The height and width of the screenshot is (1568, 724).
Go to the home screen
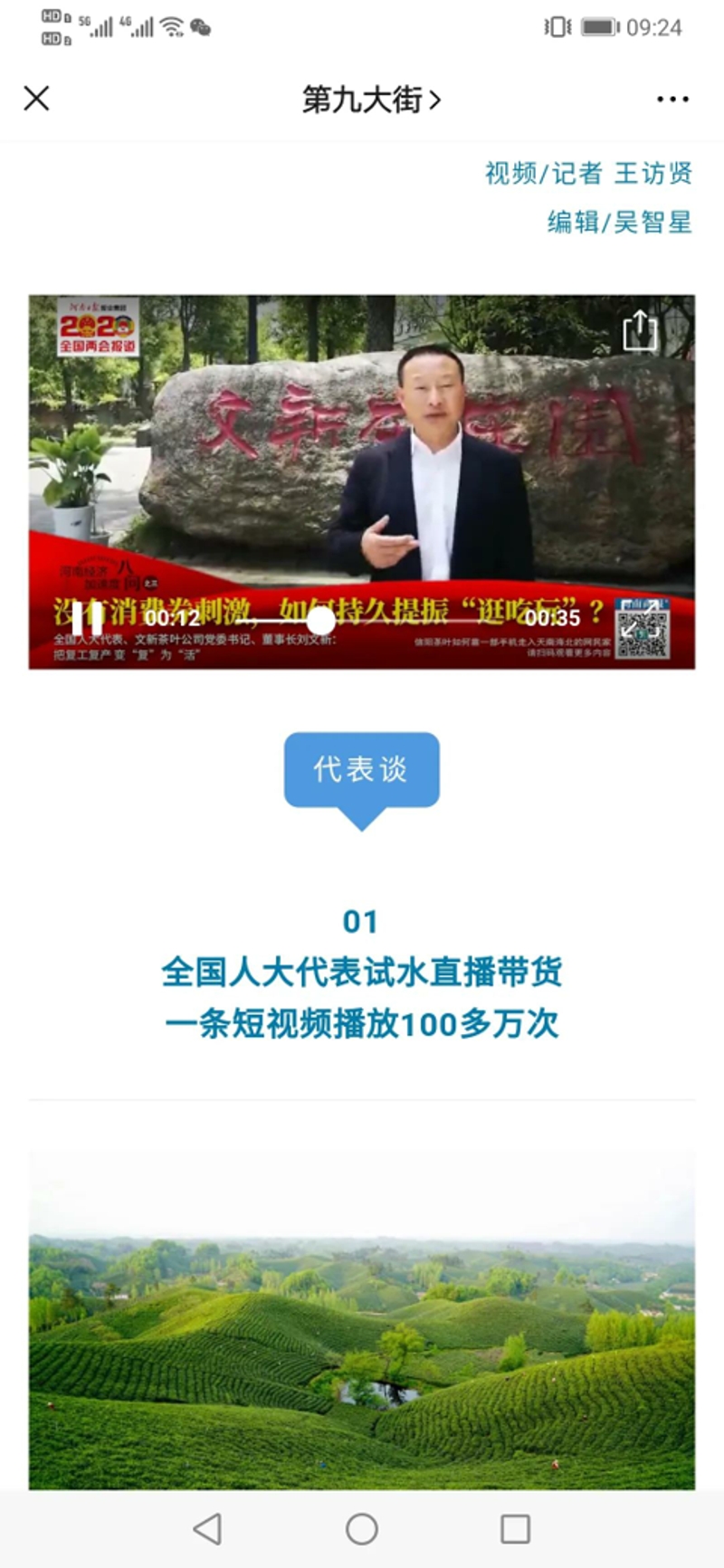tap(361, 1529)
